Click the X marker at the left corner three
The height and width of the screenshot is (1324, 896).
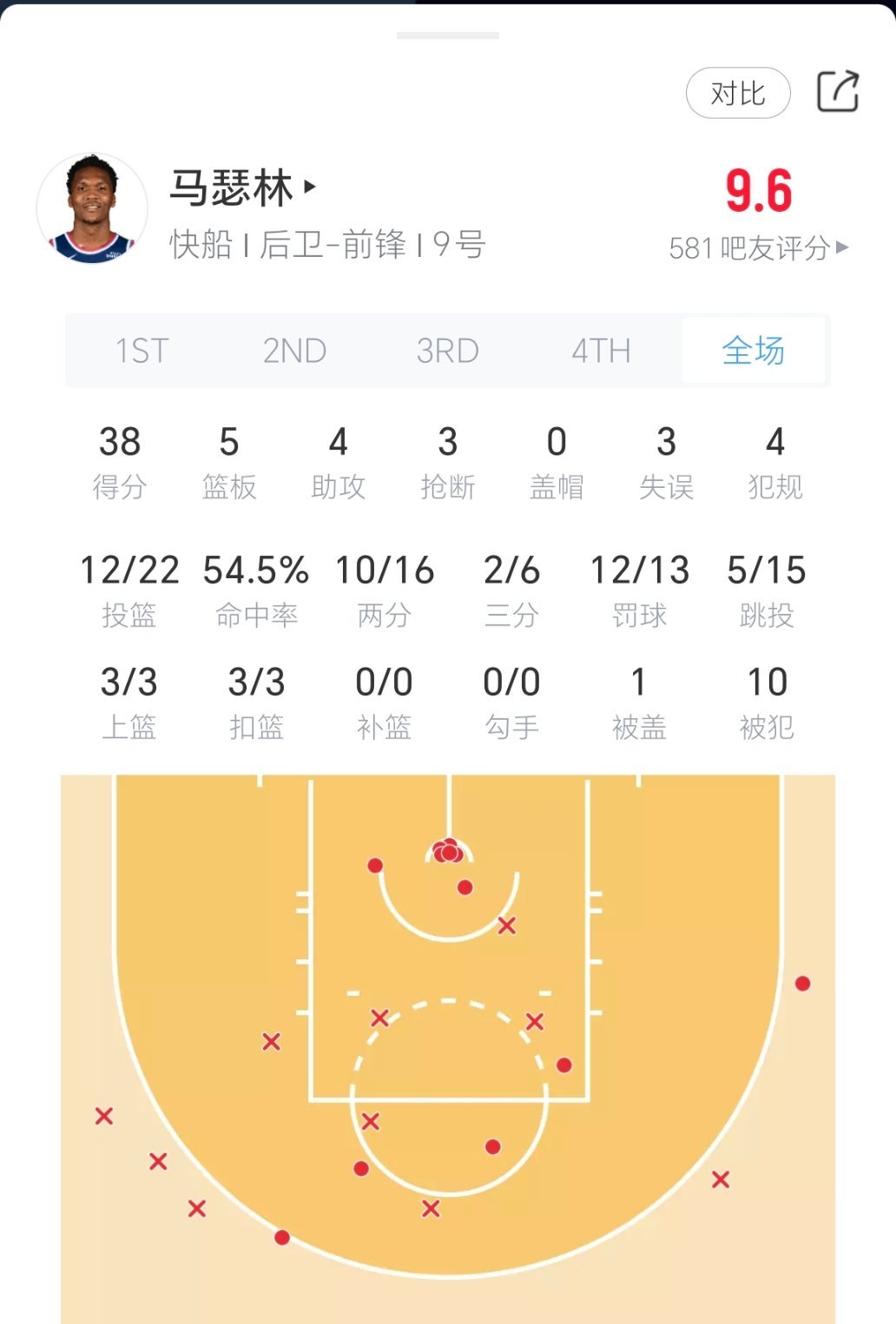pos(104,1117)
